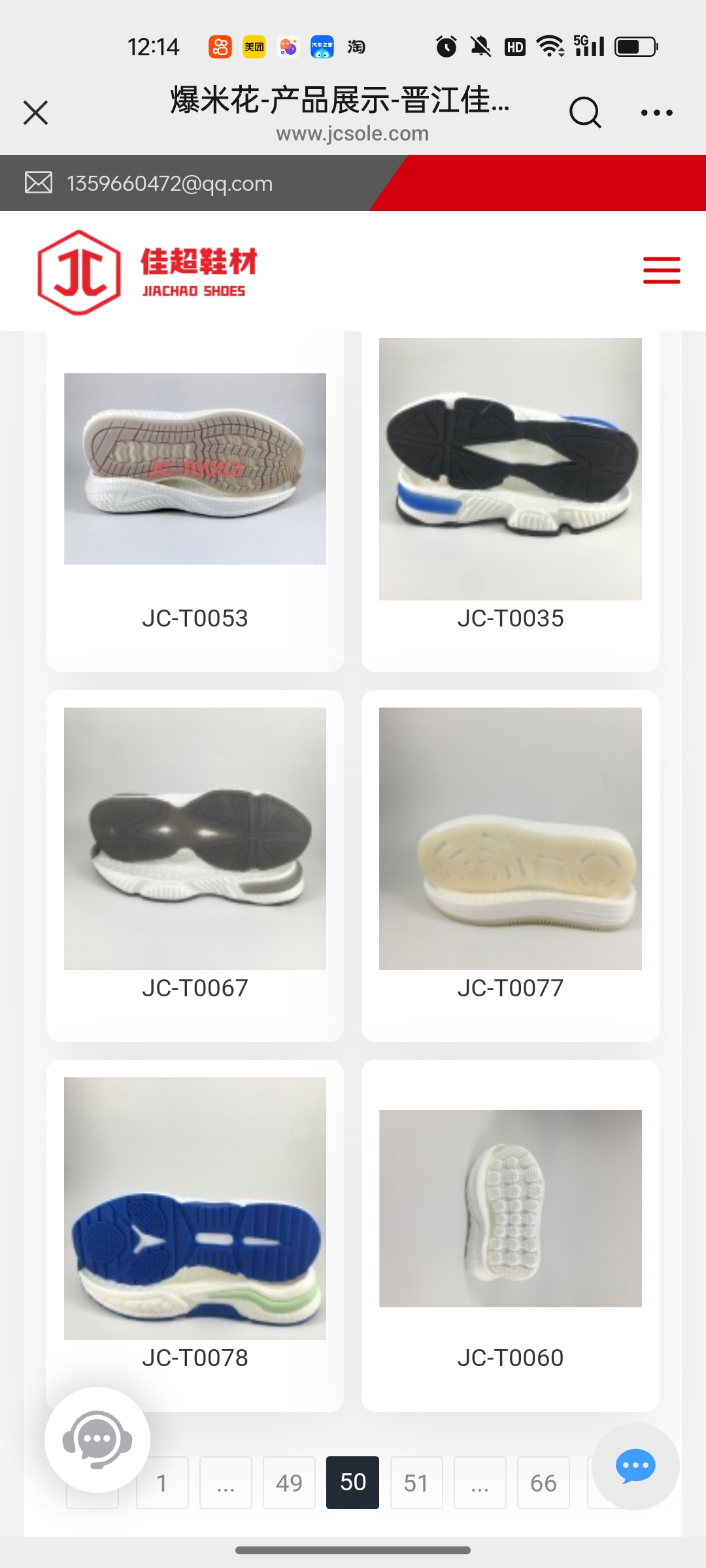
Task: Jump to page 49
Action: [x=289, y=1482]
